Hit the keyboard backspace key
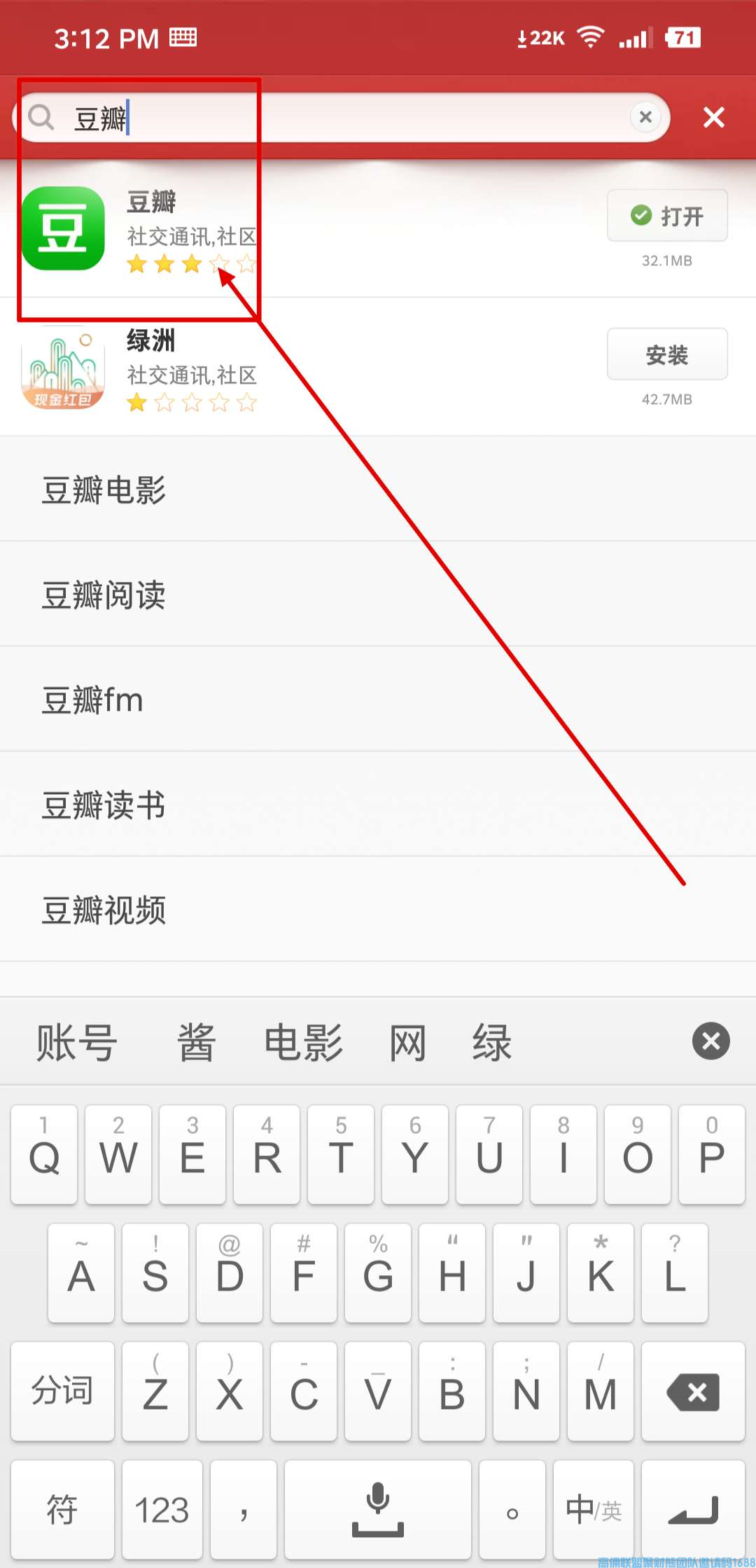 coord(693,1392)
